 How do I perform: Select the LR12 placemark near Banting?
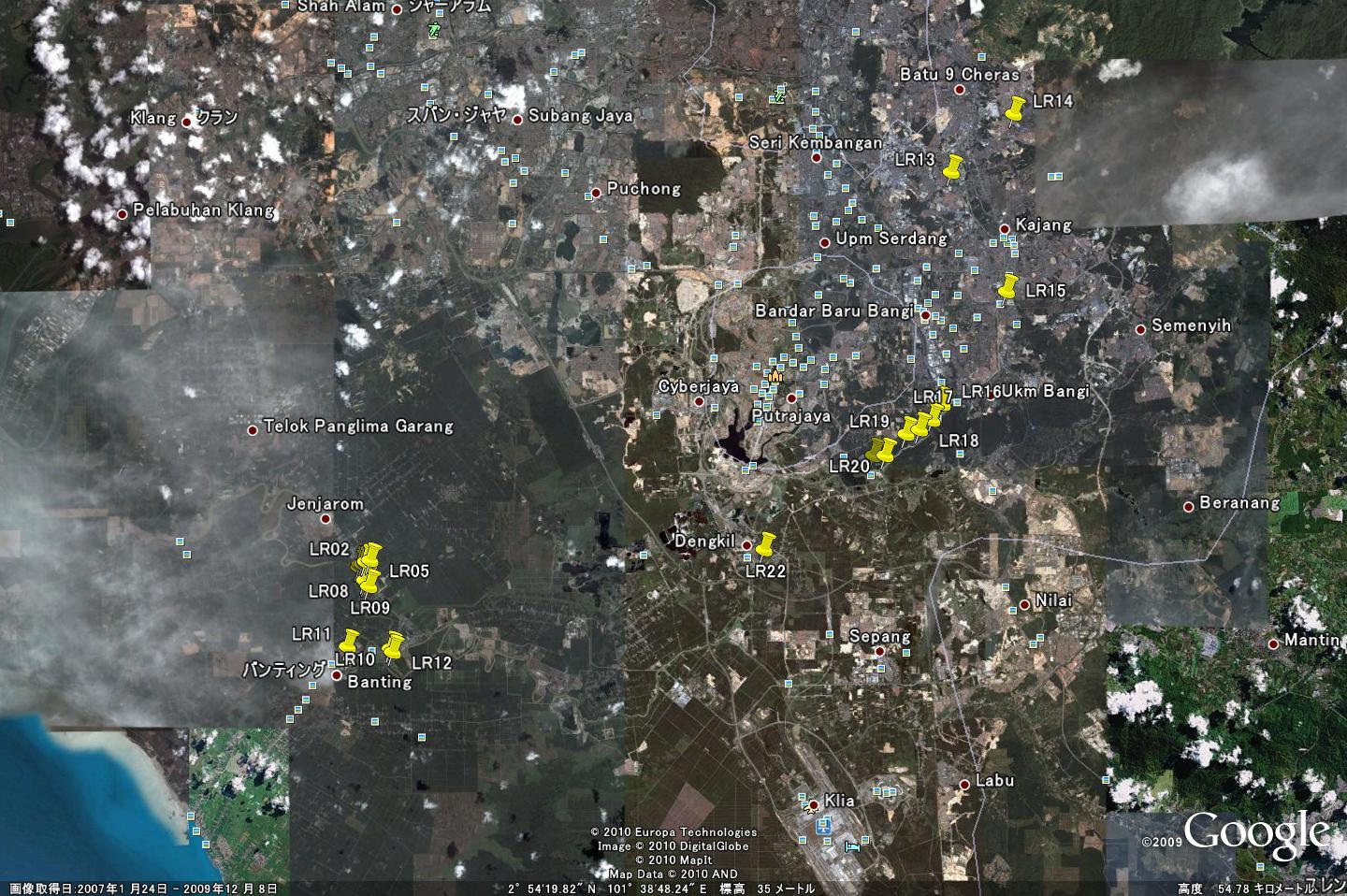pos(394,644)
